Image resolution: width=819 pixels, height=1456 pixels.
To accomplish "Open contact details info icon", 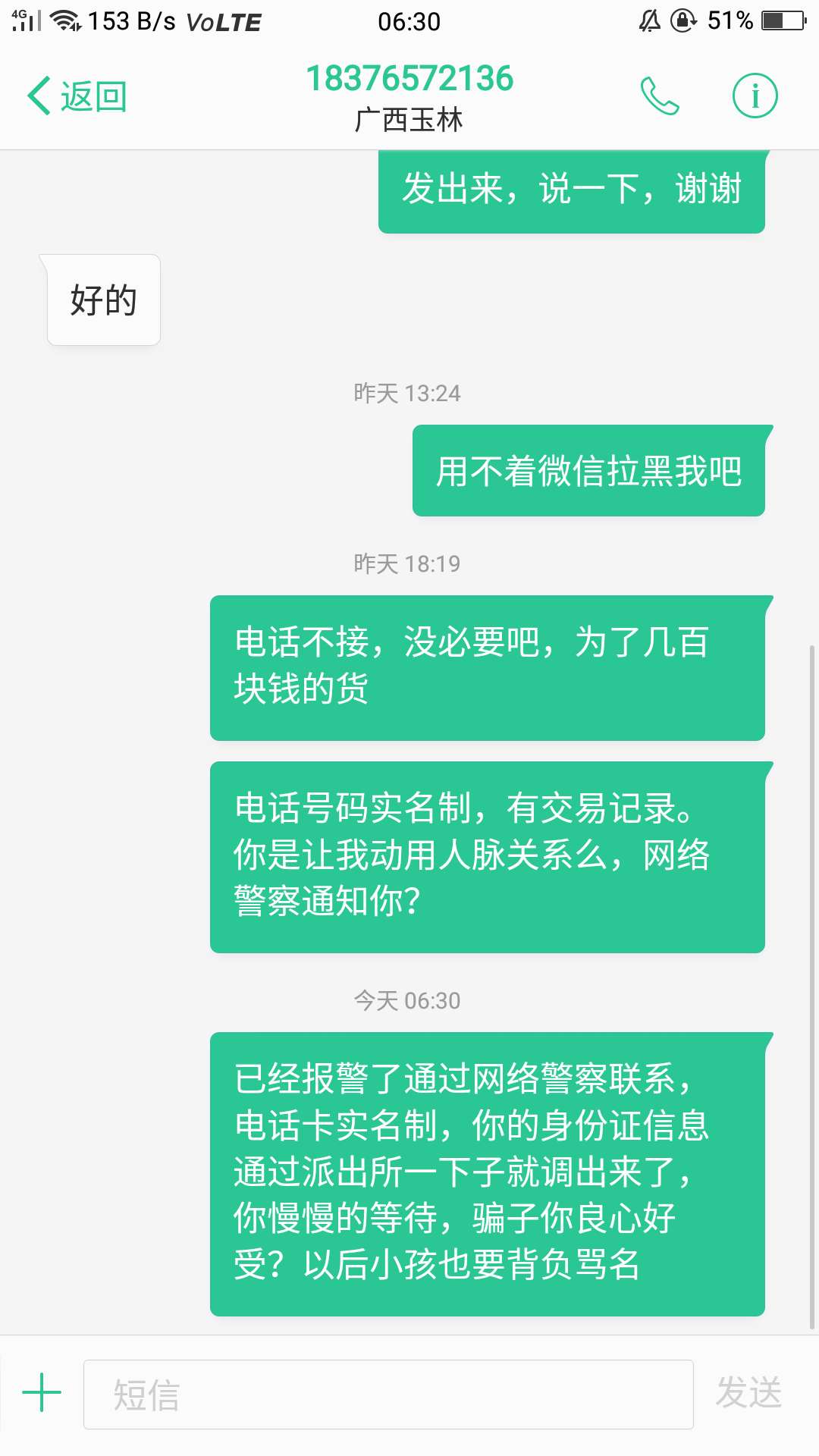I will 755,96.
